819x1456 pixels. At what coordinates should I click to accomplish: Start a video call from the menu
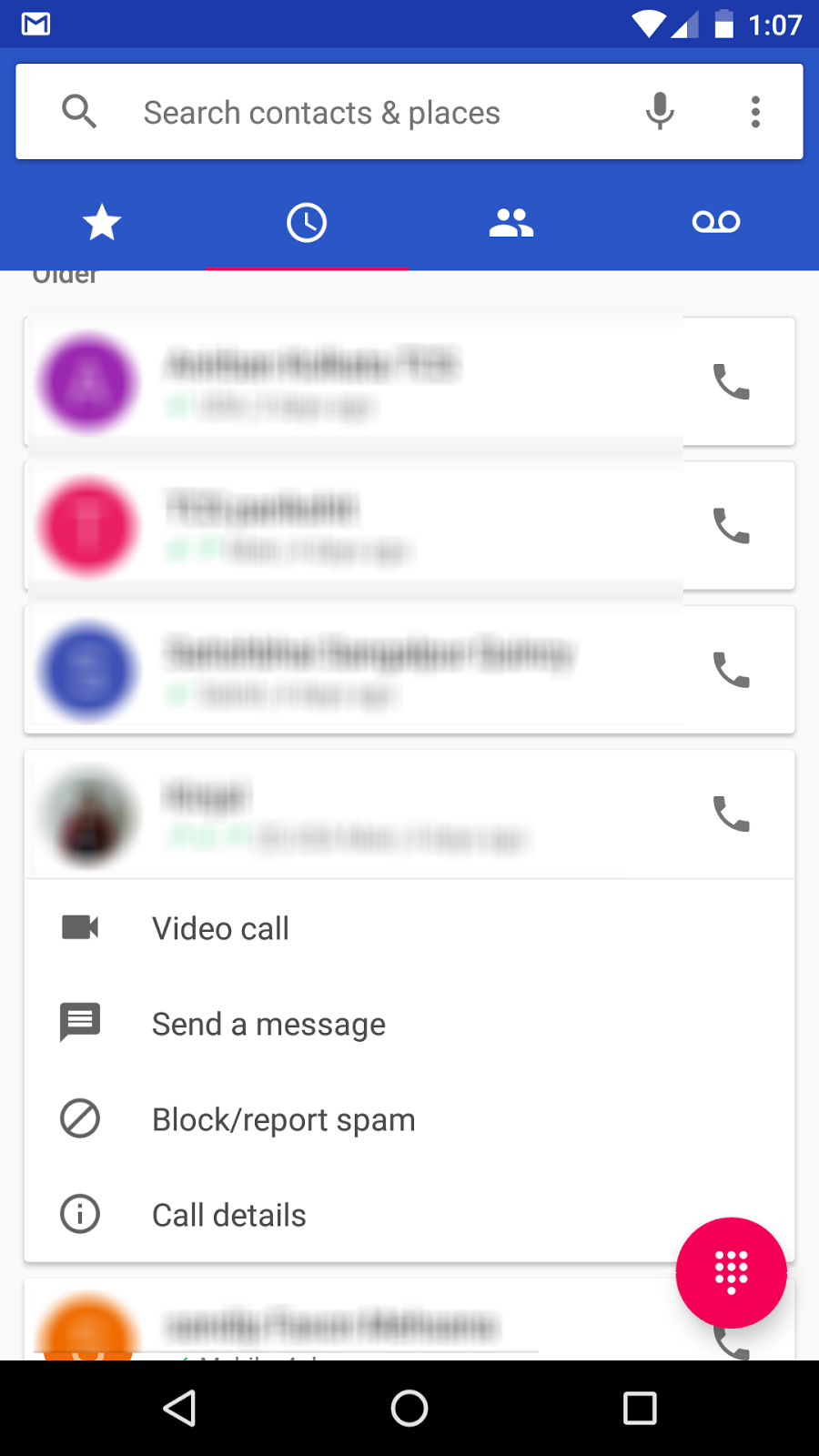coord(219,927)
